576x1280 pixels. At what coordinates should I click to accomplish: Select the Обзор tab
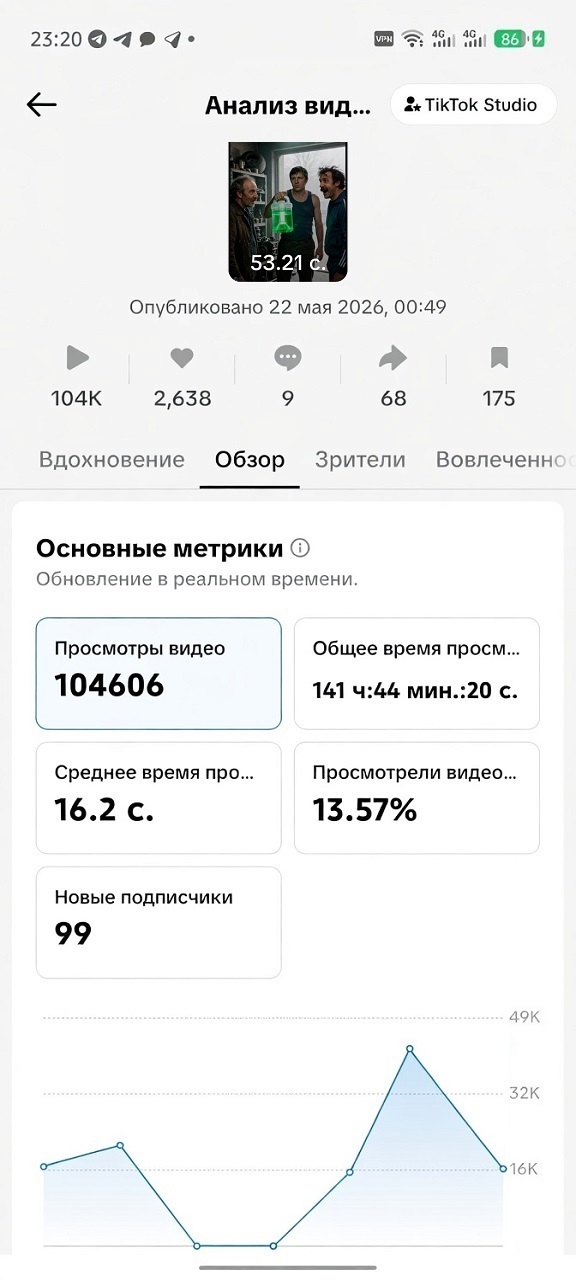250,460
